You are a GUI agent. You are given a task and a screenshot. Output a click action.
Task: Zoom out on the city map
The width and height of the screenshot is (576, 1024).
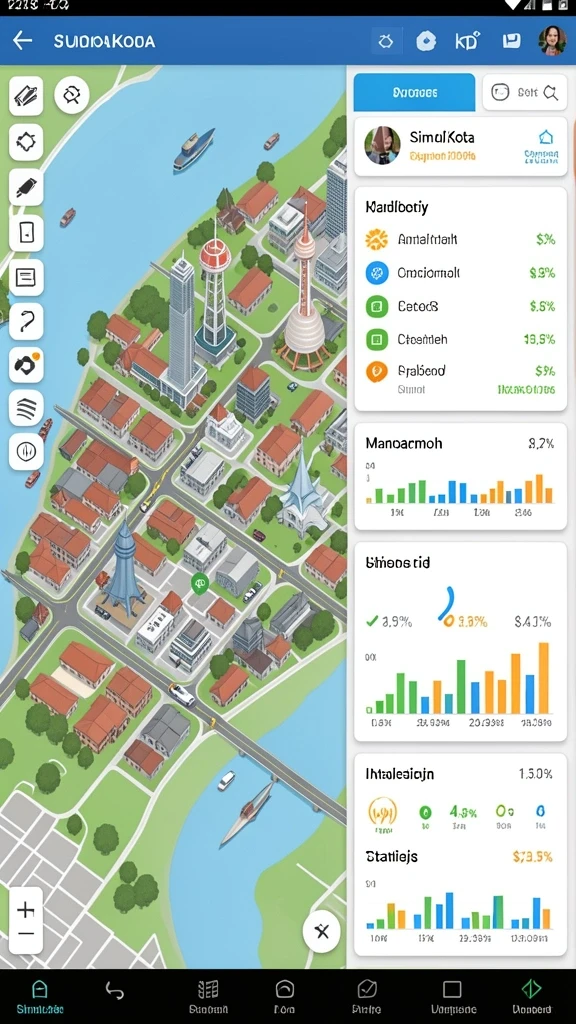[x=25, y=935]
